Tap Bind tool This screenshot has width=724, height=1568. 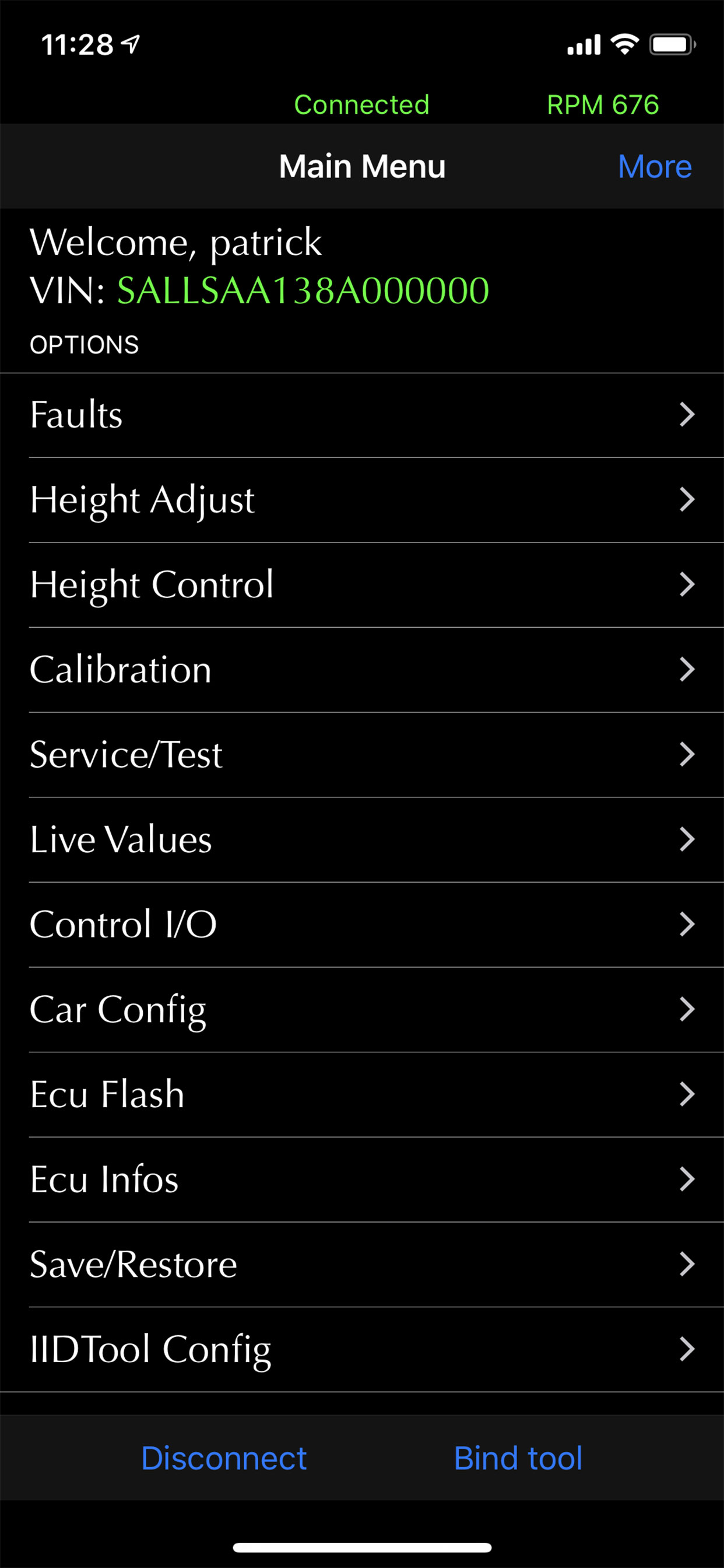tap(518, 1457)
